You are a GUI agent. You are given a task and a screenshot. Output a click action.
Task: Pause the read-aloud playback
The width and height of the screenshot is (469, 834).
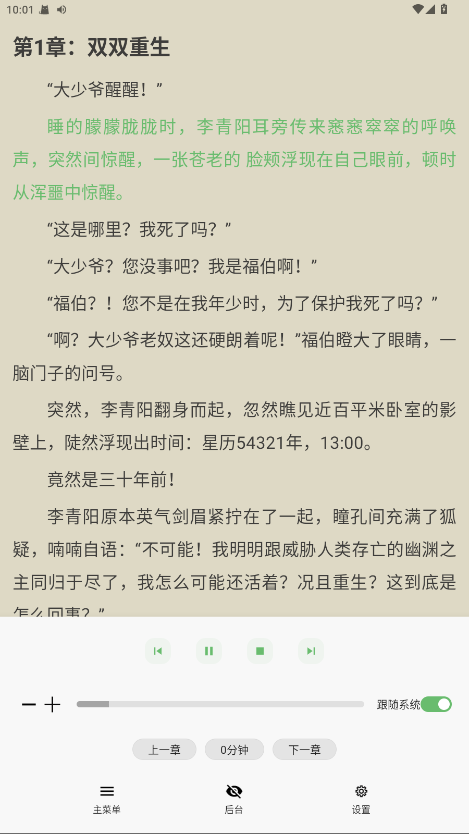pyautogui.click(x=209, y=651)
